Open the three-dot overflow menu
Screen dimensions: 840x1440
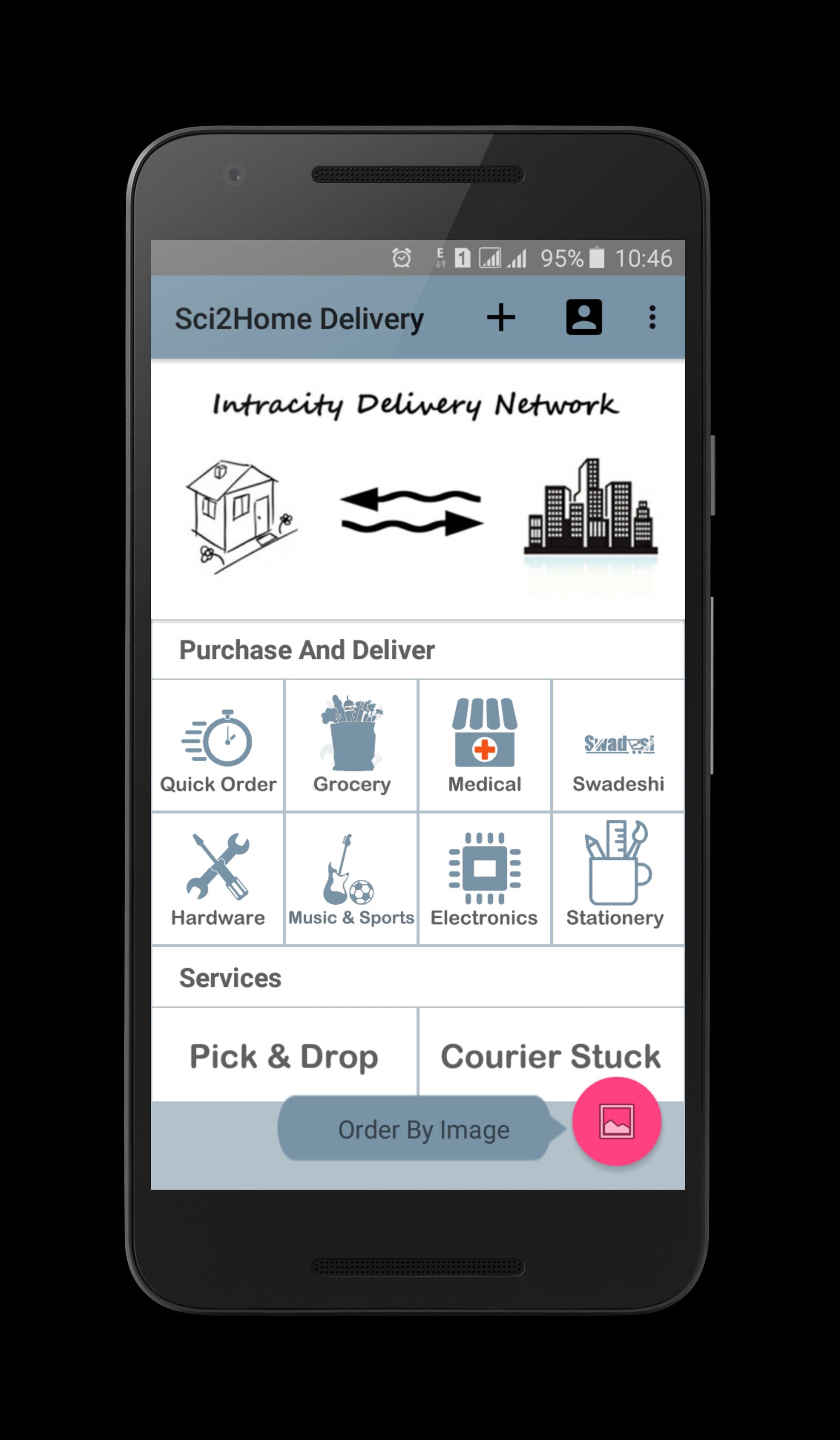click(x=652, y=317)
